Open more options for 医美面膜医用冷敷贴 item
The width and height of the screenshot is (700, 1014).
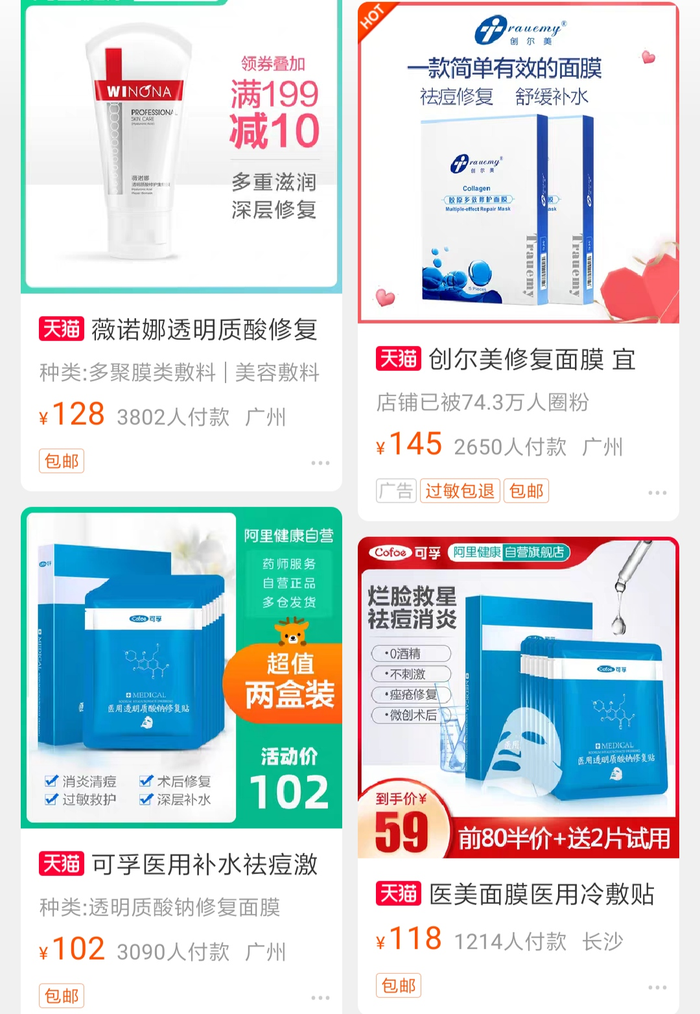tap(657, 987)
